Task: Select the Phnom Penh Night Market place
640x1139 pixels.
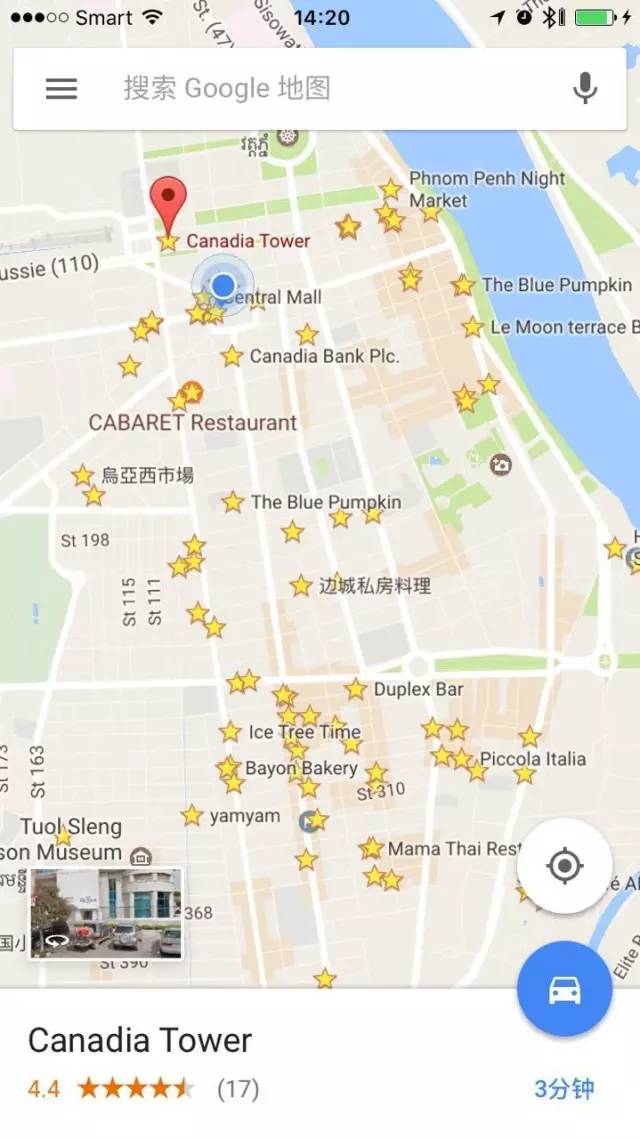Action: (x=487, y=189)
